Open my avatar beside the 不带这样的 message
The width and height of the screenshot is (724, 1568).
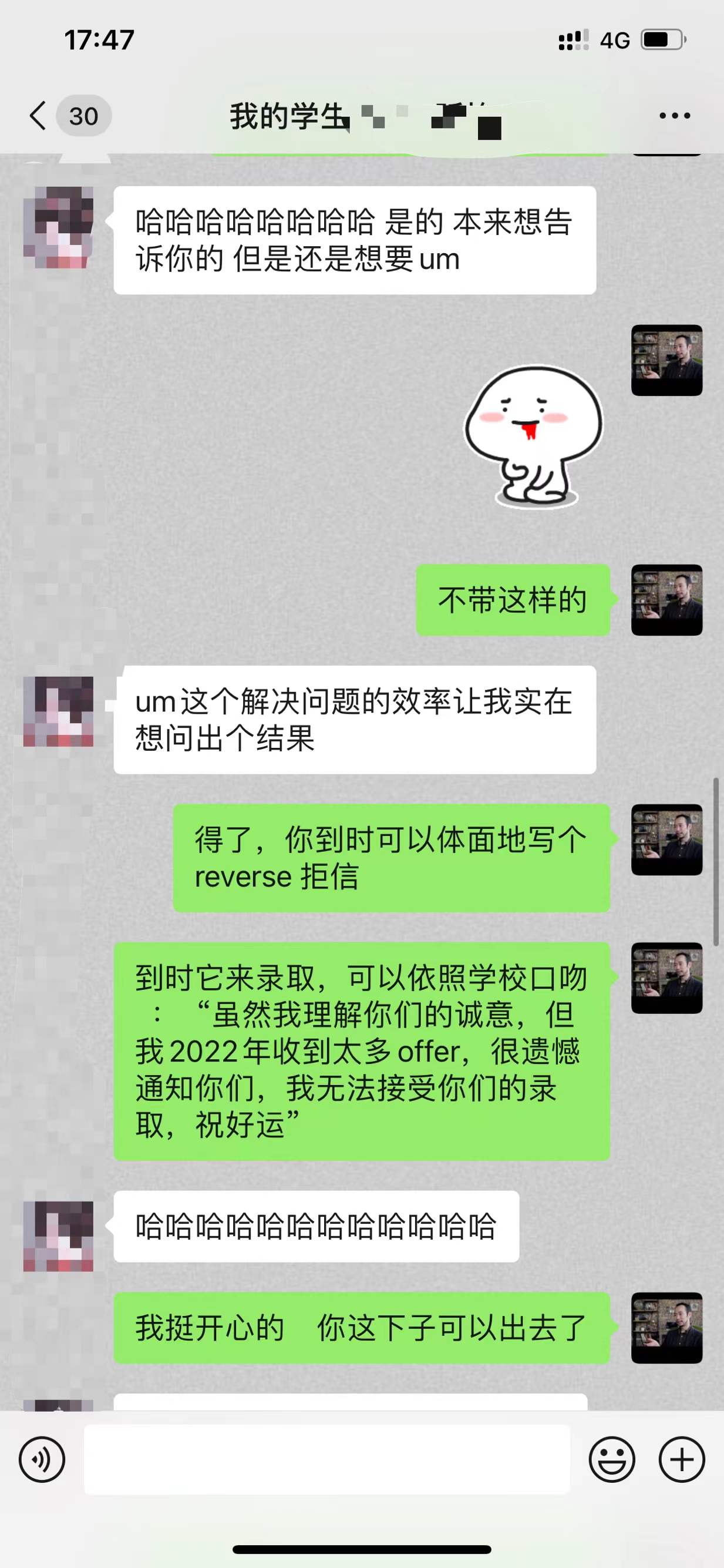(667, 600)
